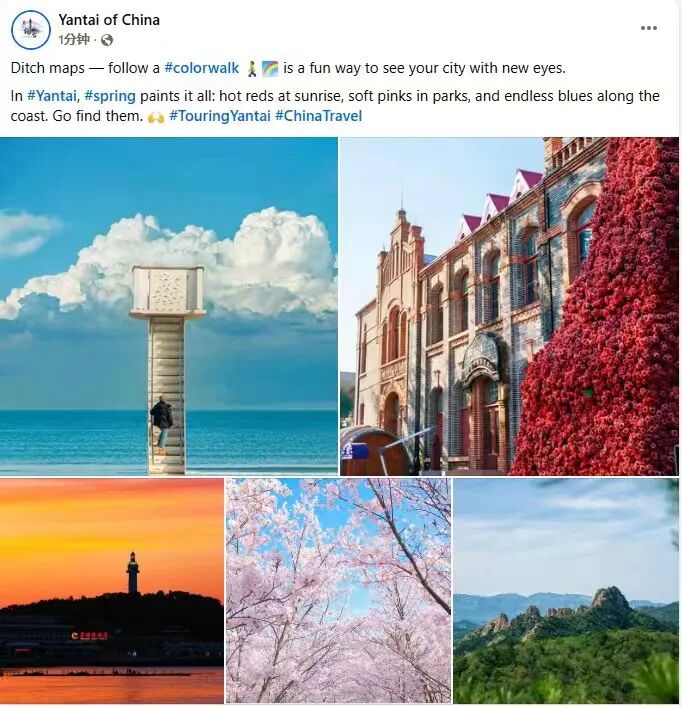
Task: Tap the #colorwalk hashtag
Action: [x=201, y=68]
